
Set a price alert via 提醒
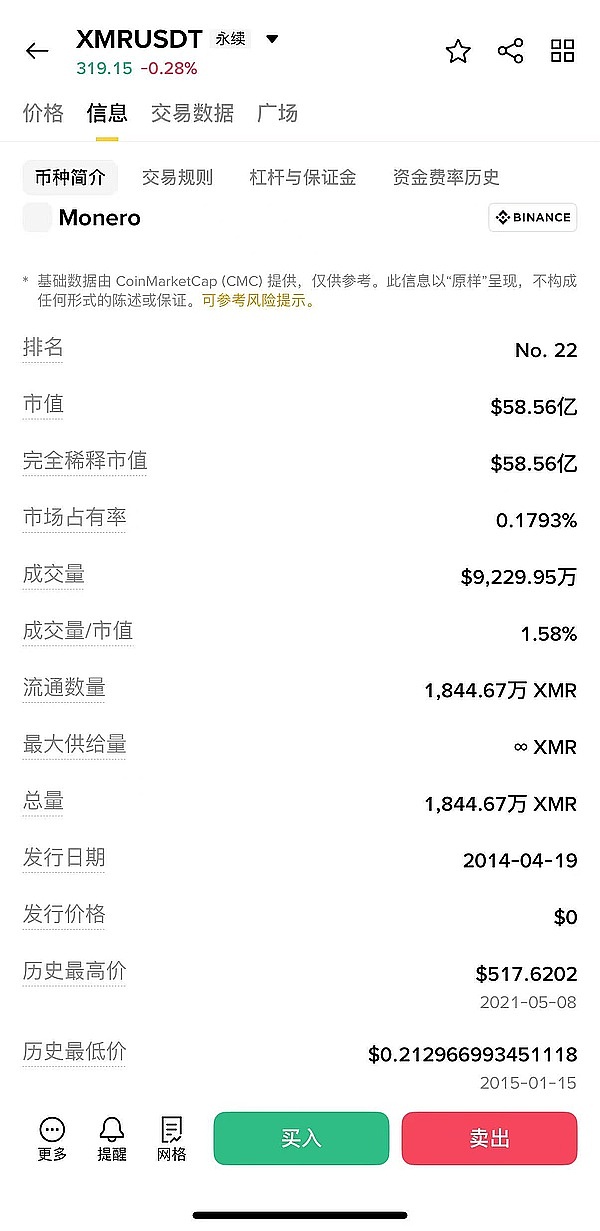click(x=112, y=1139)
